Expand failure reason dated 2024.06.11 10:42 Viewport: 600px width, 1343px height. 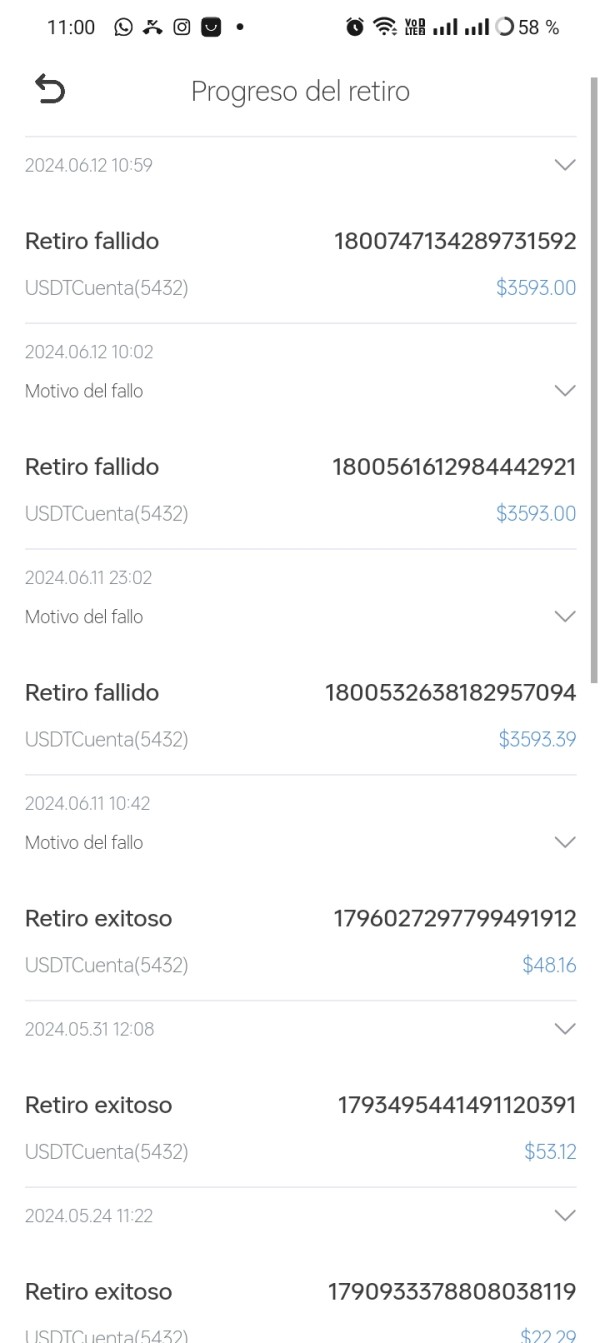(x=564, y=843)
